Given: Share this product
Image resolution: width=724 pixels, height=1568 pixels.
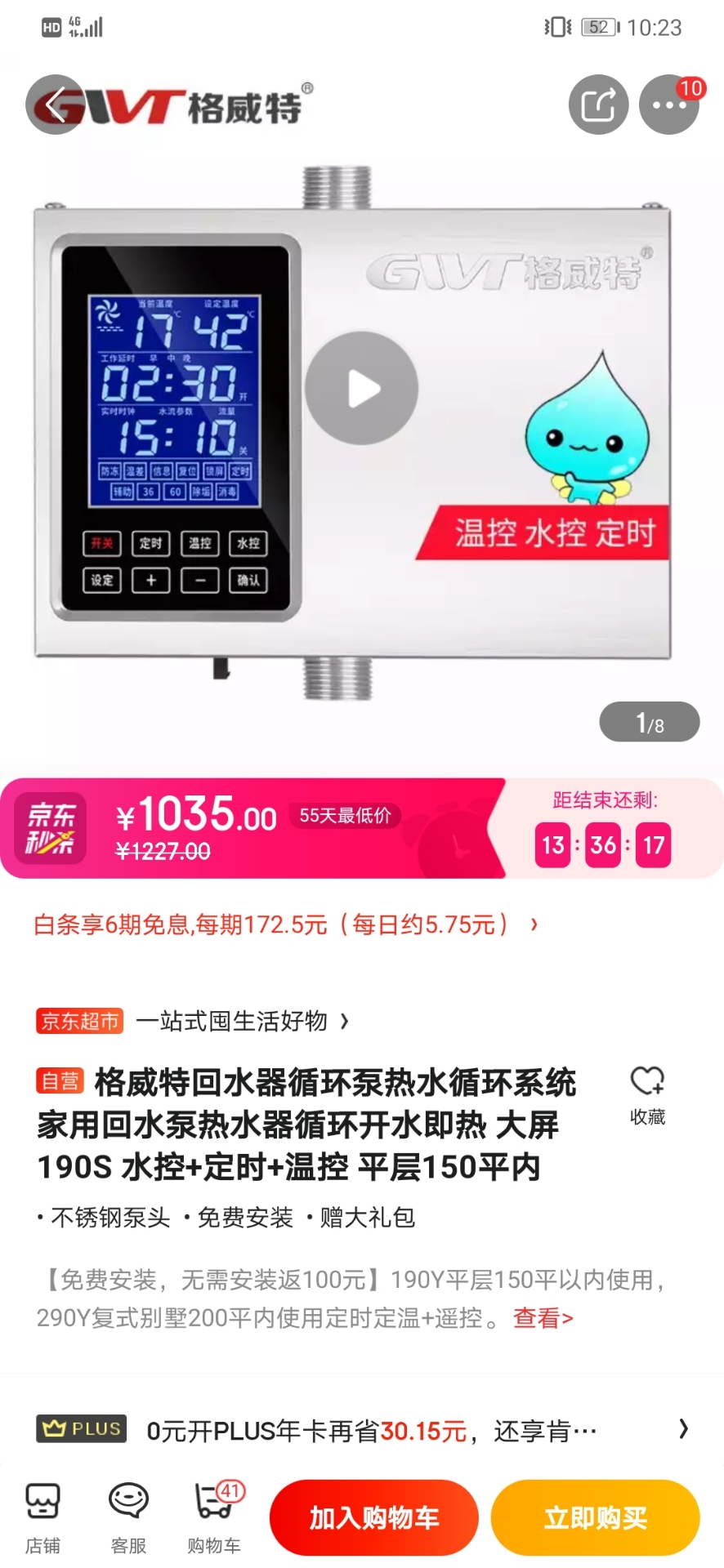Looking at the screenshot, I should (598, 105).
